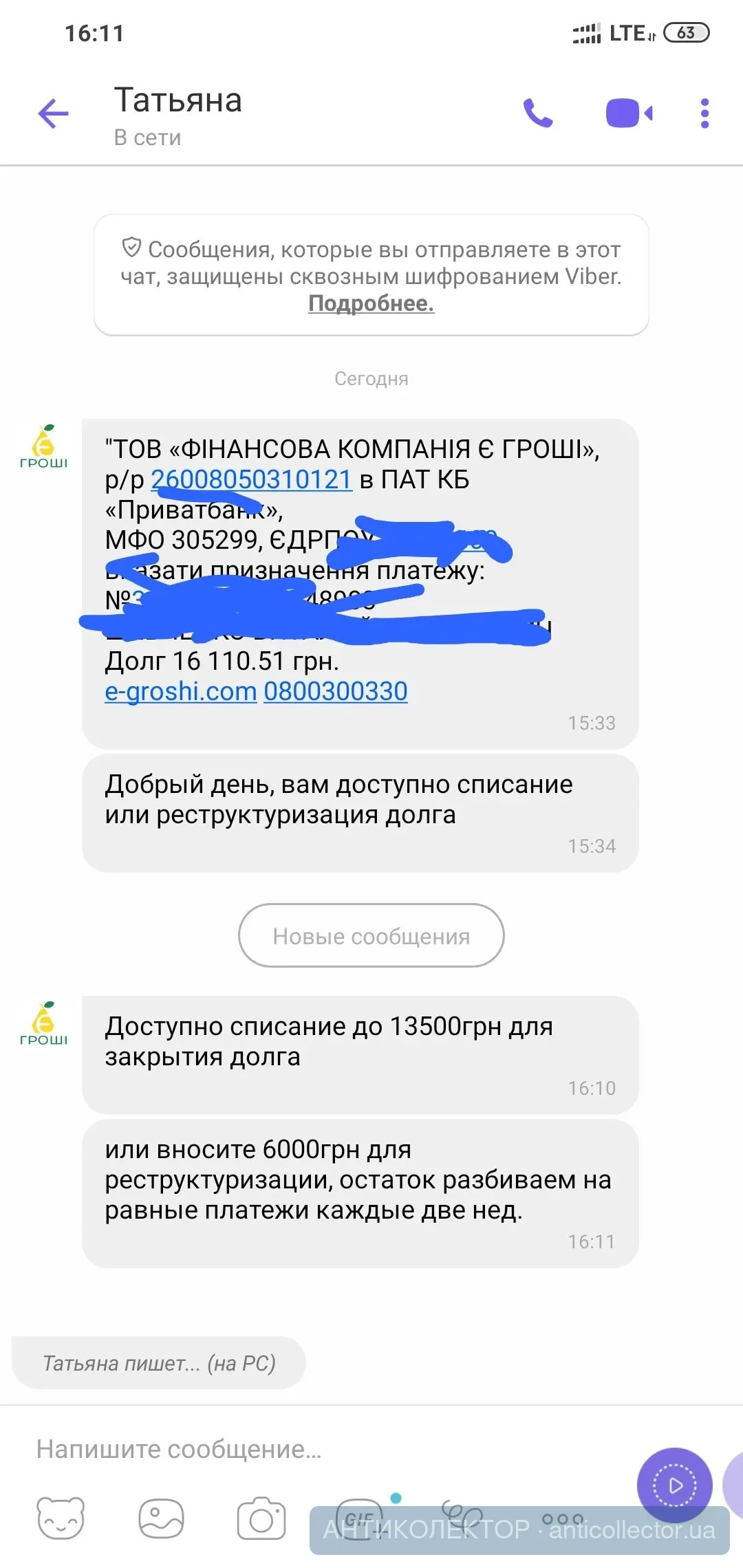Start a video call with Татьяна
The width and height of the screenshot is (743, 1568).
629,113
